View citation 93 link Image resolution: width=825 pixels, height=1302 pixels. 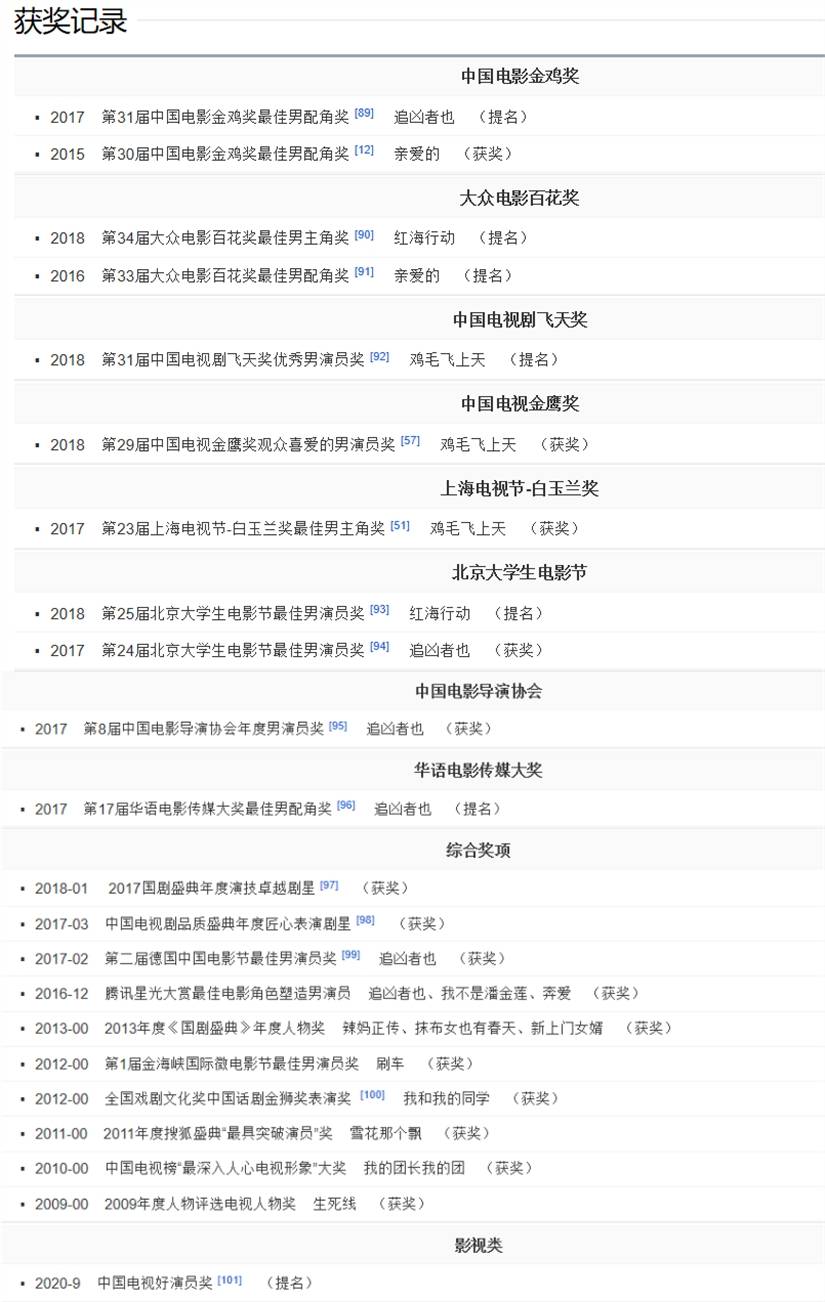pyautogui.click(x=379, y=610)
